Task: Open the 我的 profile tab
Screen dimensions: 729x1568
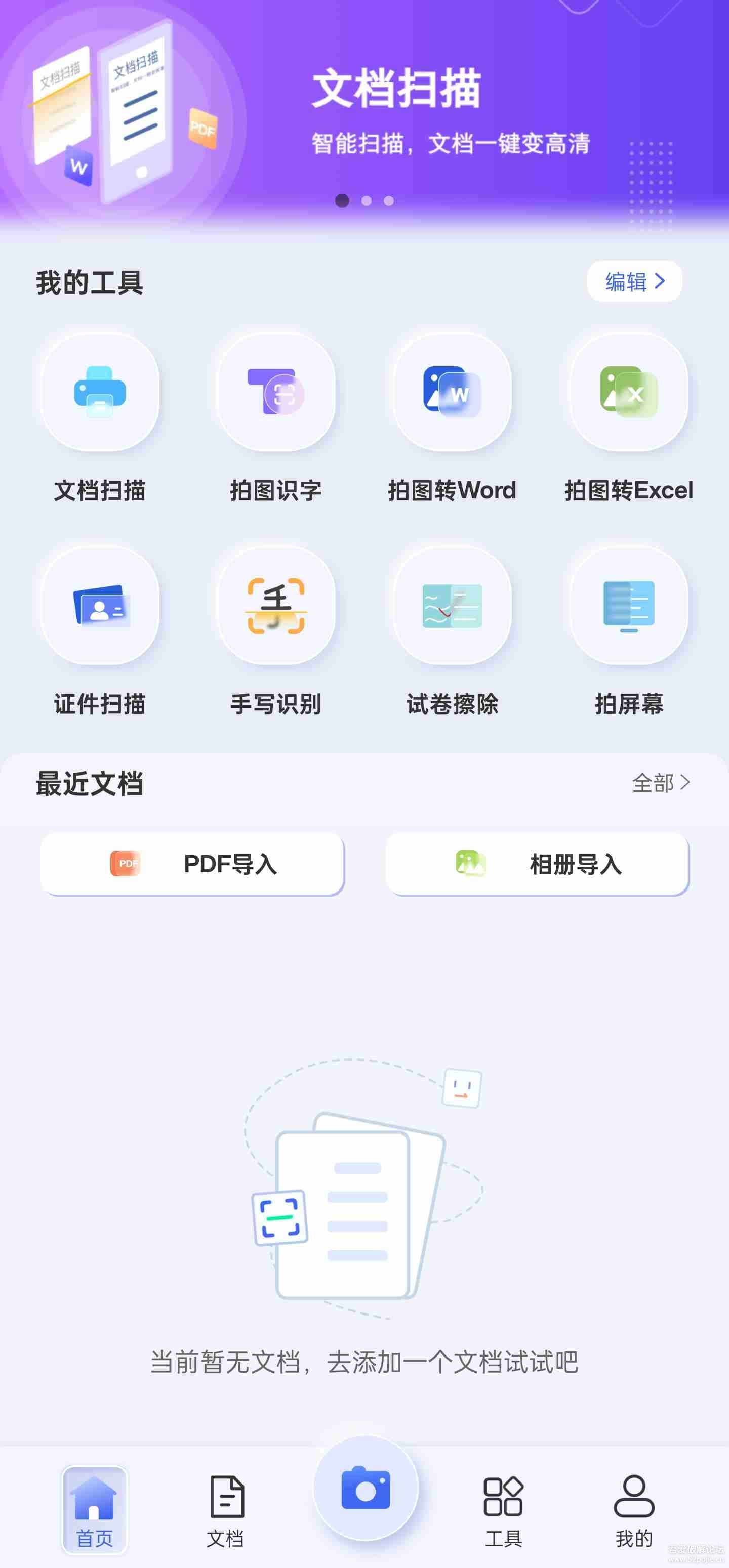Action: coord(634,1511)
